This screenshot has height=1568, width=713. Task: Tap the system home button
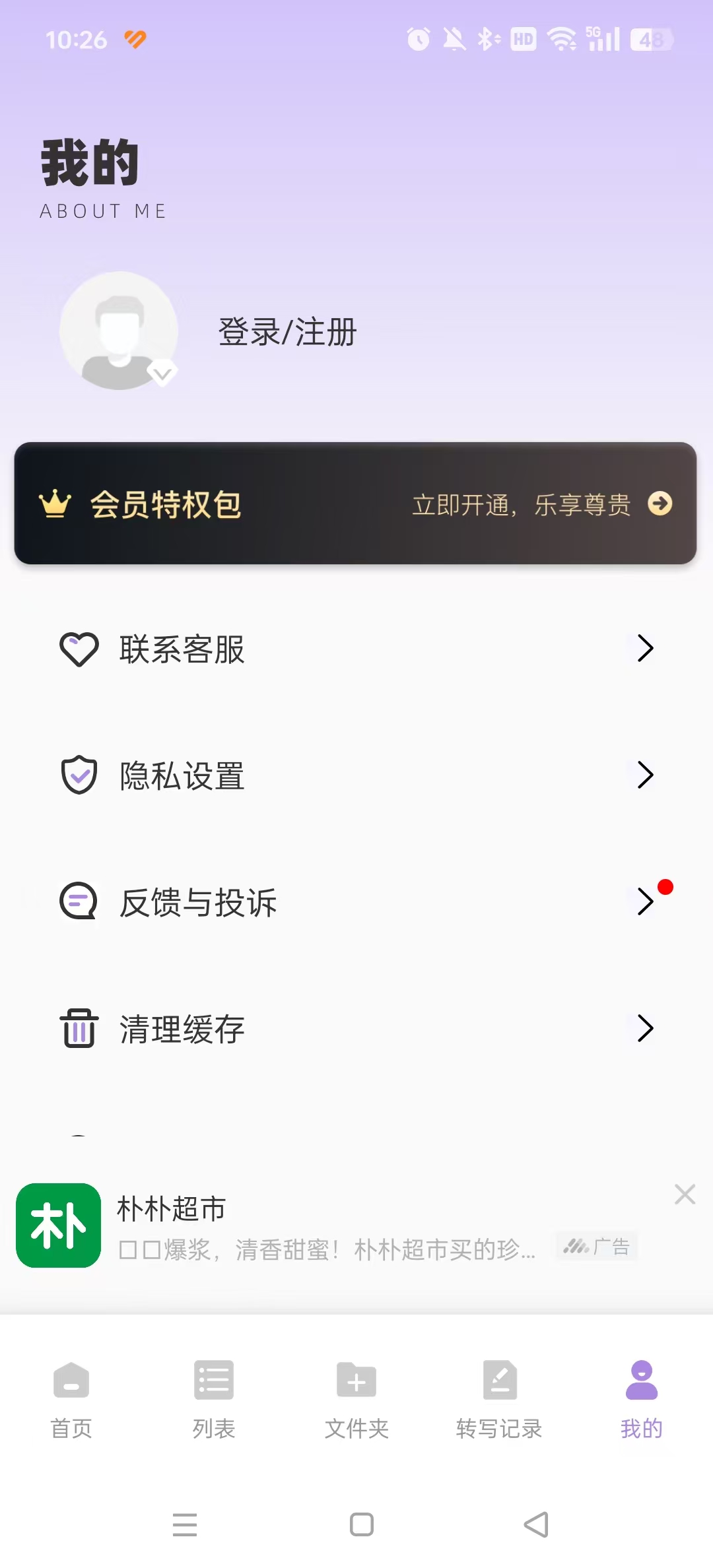(x=361, y=1524)
